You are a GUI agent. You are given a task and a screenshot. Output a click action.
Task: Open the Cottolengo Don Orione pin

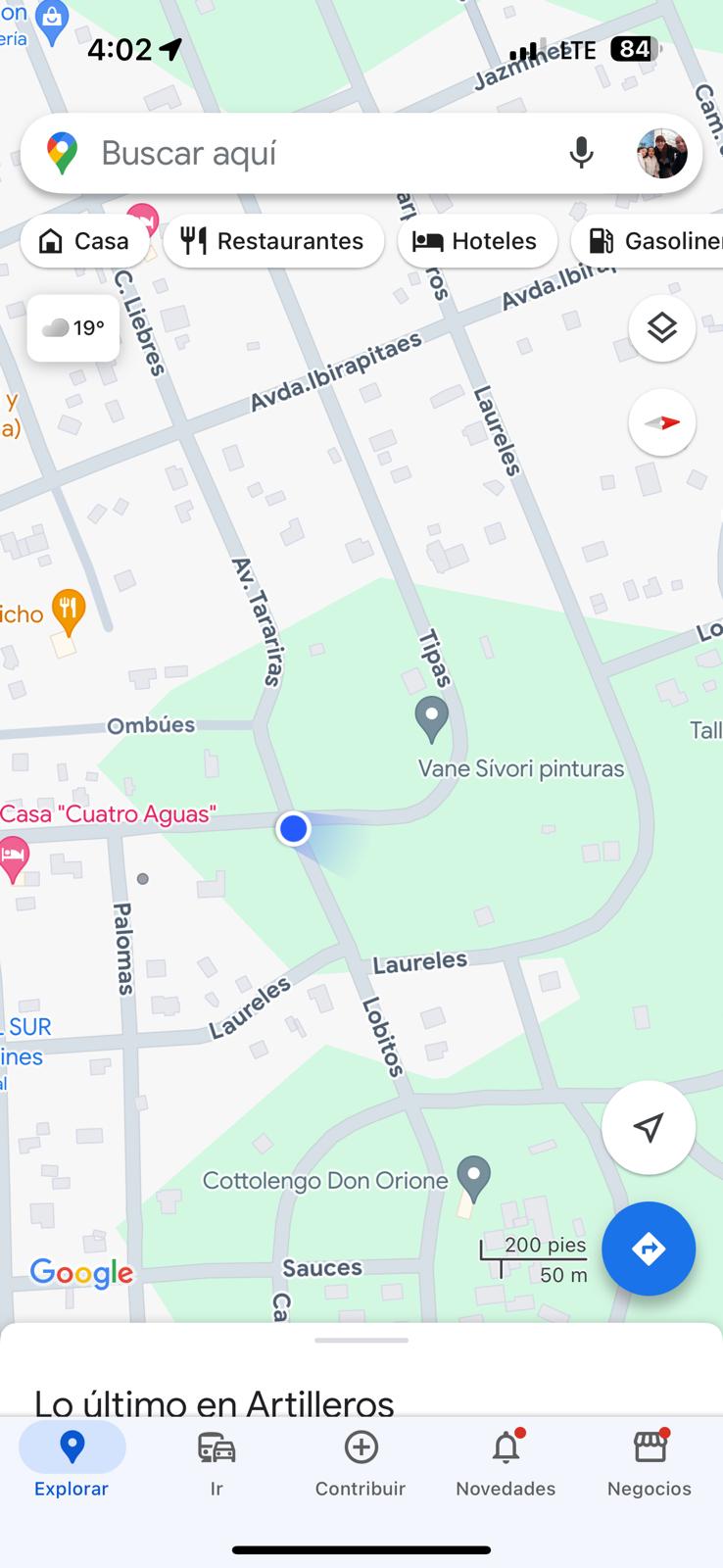[x=475, y=1178]
